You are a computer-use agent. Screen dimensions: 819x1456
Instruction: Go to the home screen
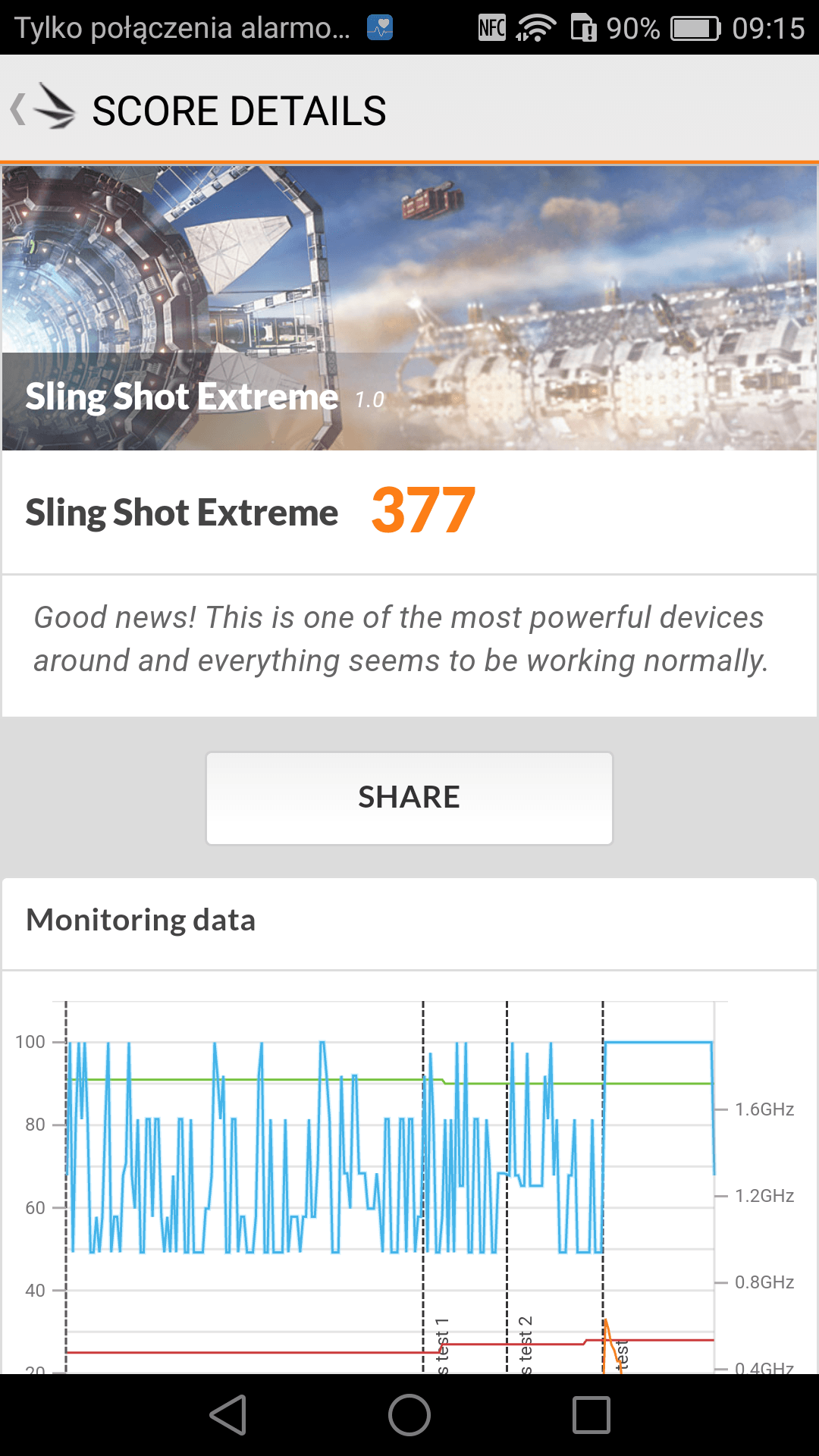coord(409,1415)
